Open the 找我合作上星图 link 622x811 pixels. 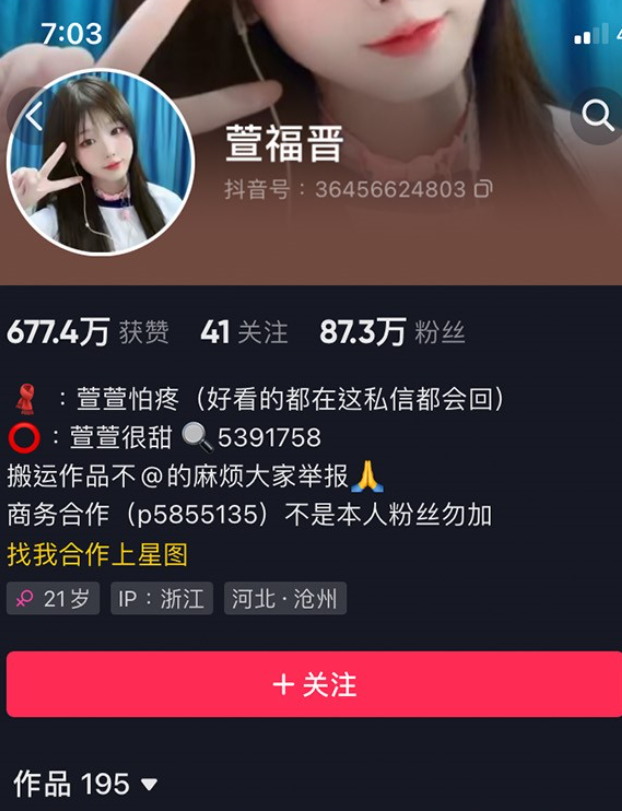(97, 553)
